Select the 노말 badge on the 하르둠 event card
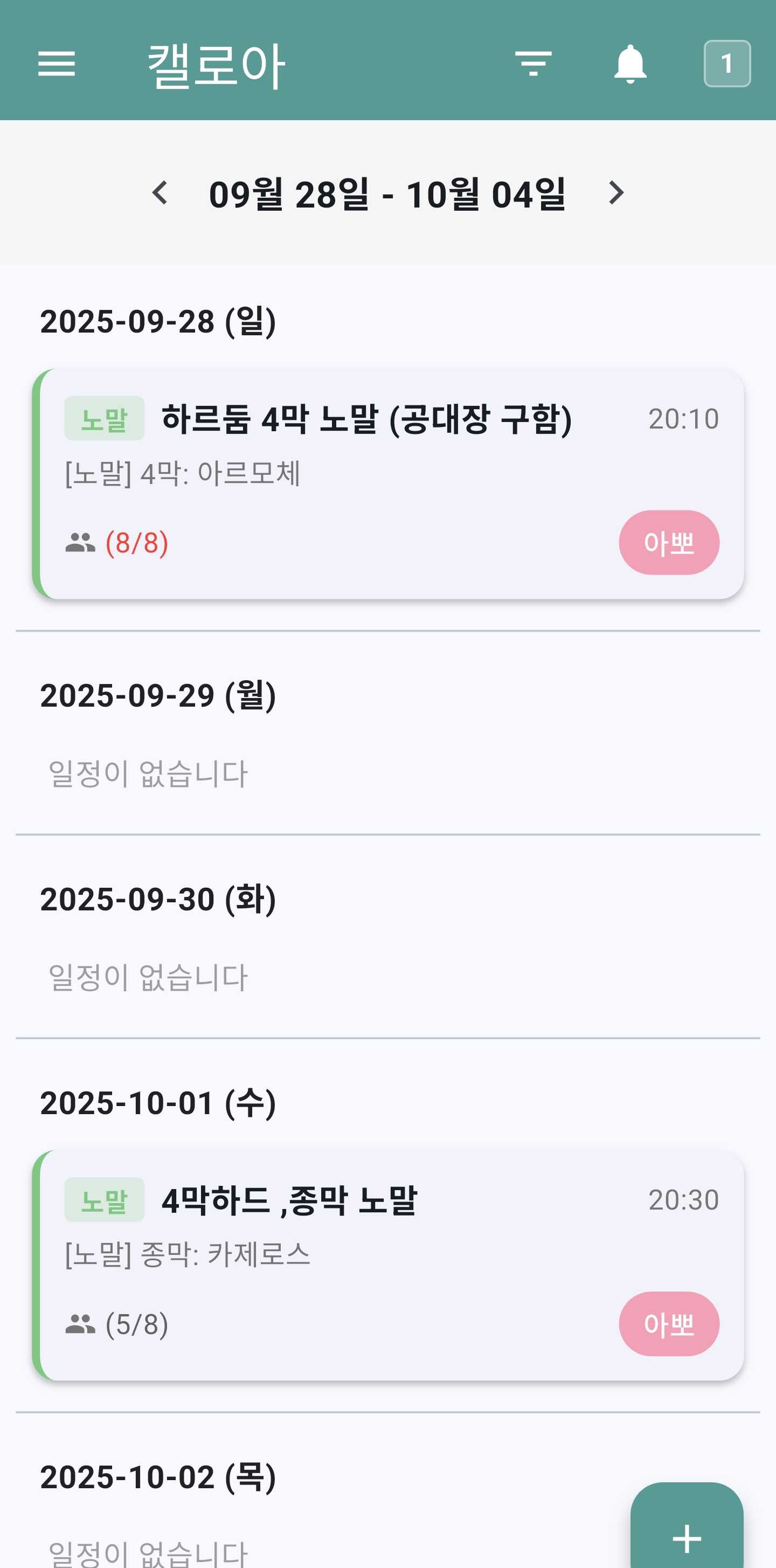Screen dimensions: 776x1568 (104, 418)
